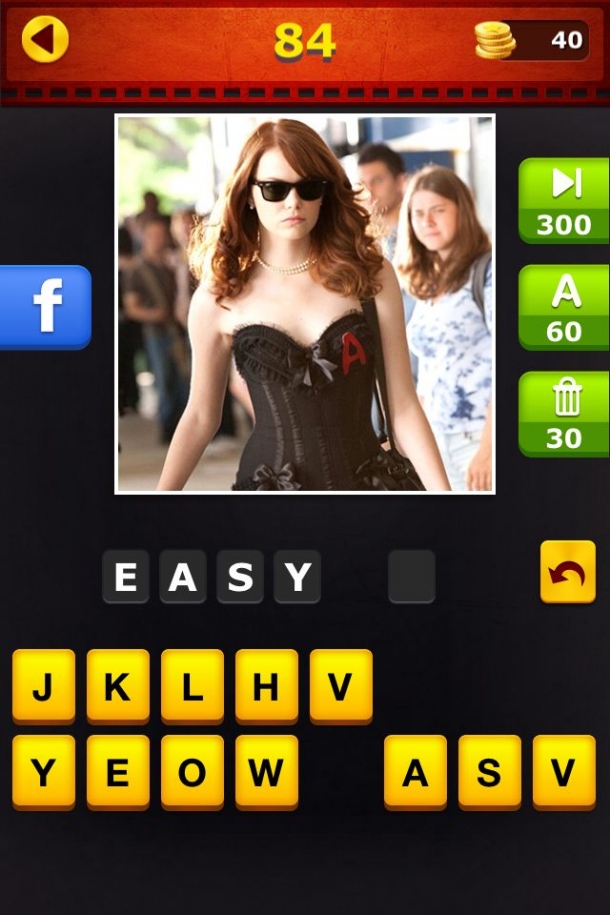Tap the yellow letter S tile
Viewport: 610px width, 915px height.
click(489, 772)
